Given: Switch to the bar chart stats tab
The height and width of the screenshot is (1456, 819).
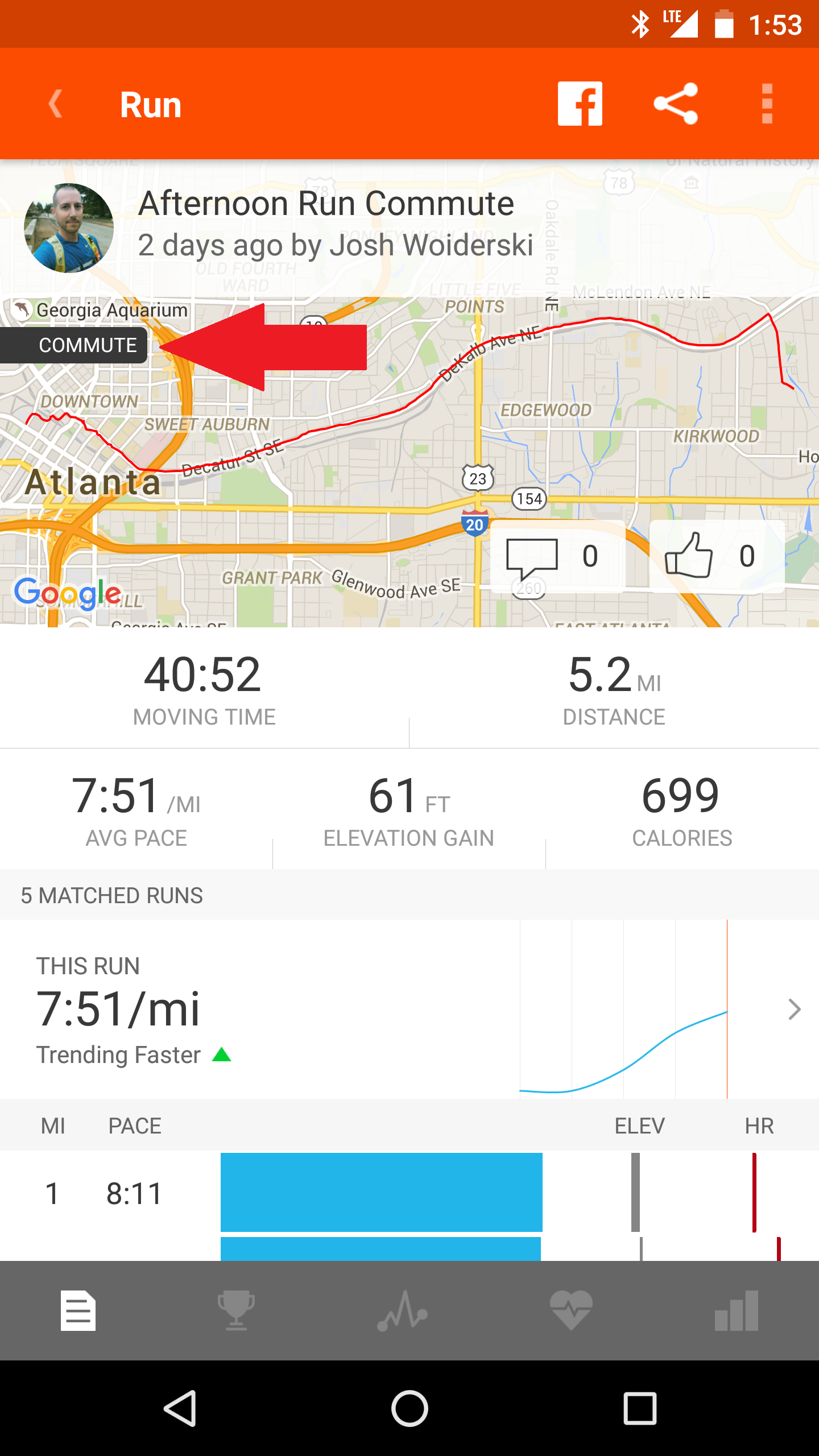Looking at the screenshot, I should point(737,1311).
